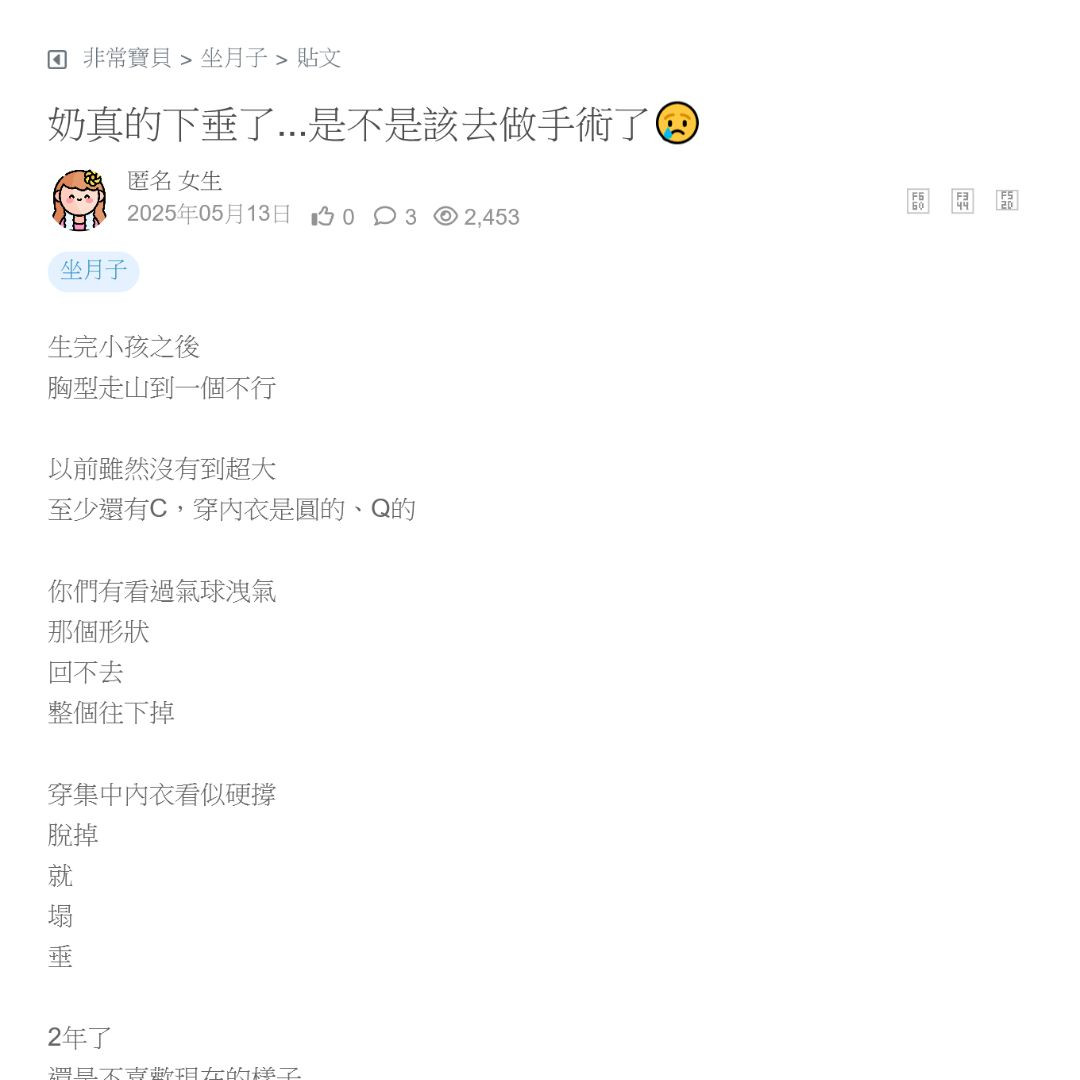Tap the post action icon showing glyph F520
Viewport: 1080px width, 1080px height.
pyautogui.click(x=1007, y=200)
